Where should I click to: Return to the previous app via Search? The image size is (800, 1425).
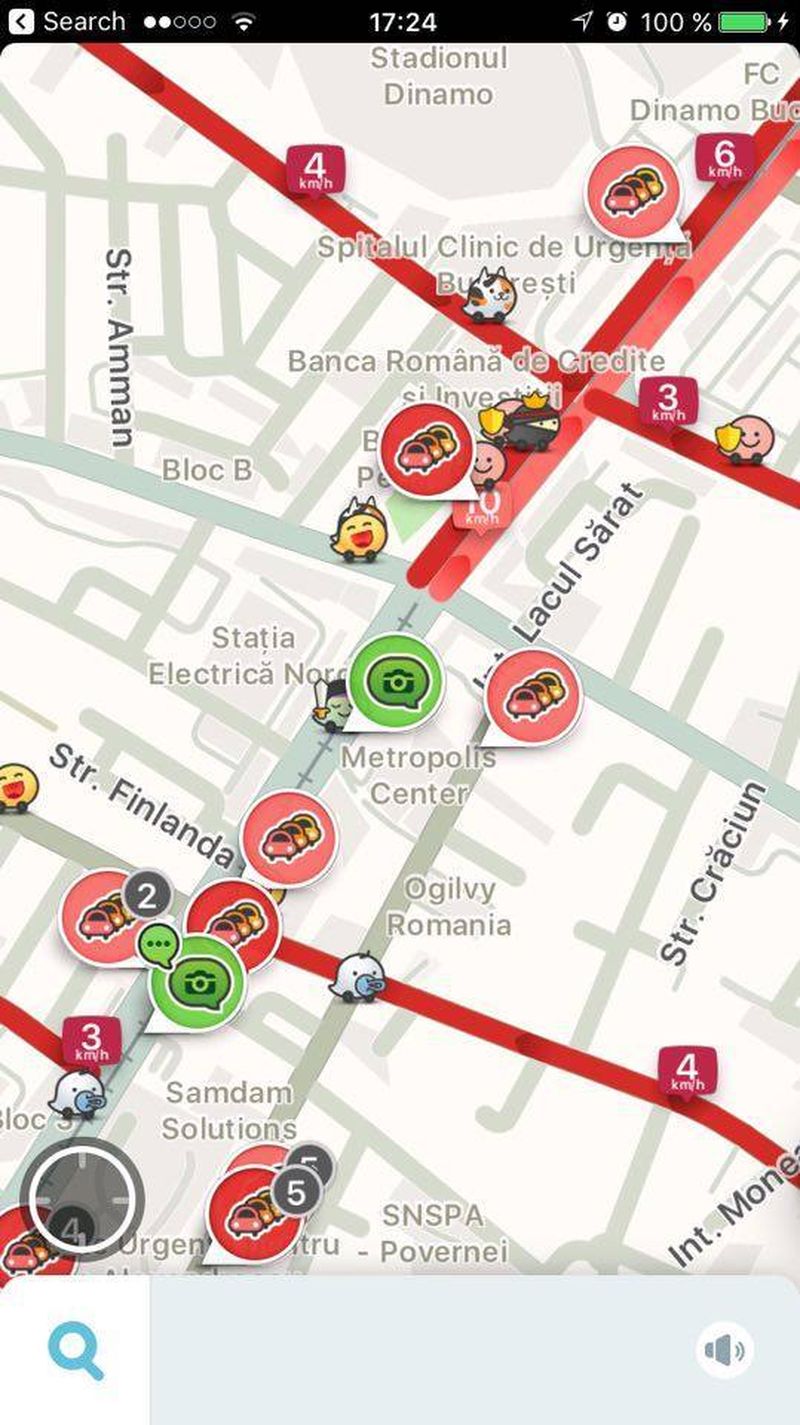pos(68,21)
